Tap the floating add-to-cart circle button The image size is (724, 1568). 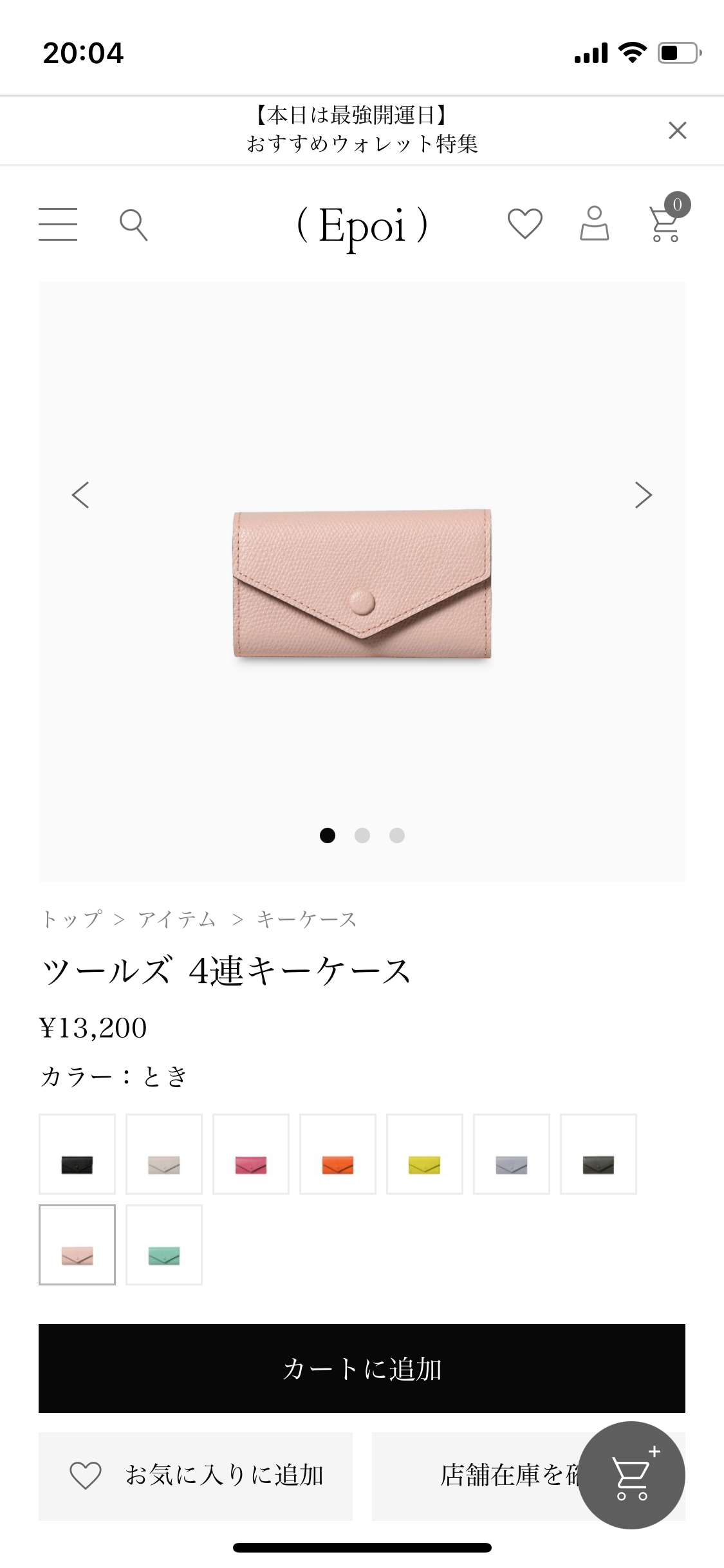click(633, 1478)
